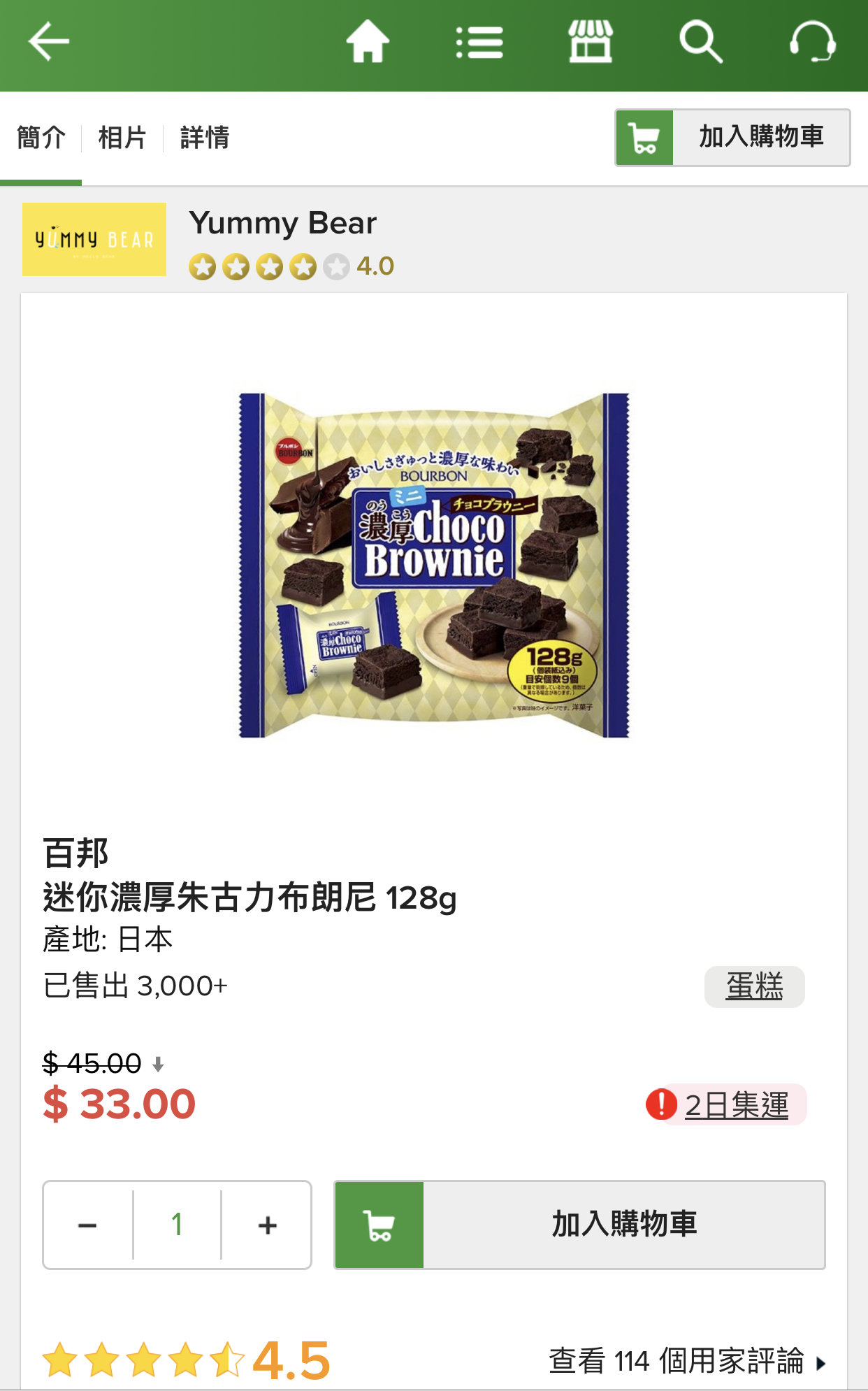Go back using the top-left arrow
The image size is (868, 1391).
[49, 42]
